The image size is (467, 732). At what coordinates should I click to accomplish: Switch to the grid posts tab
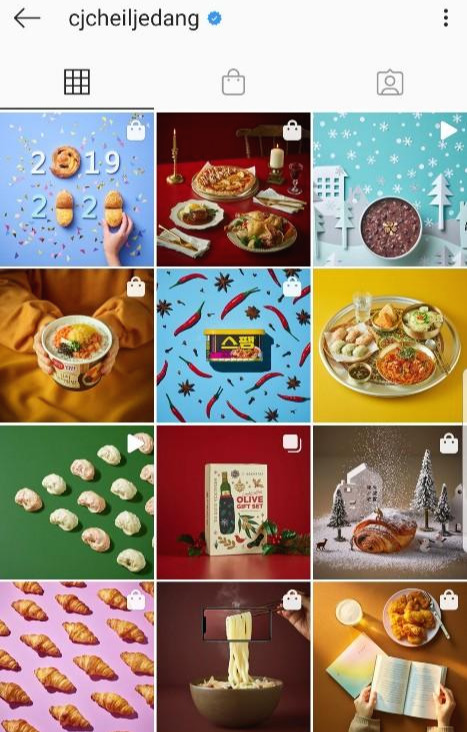click(x=77, y=82)
